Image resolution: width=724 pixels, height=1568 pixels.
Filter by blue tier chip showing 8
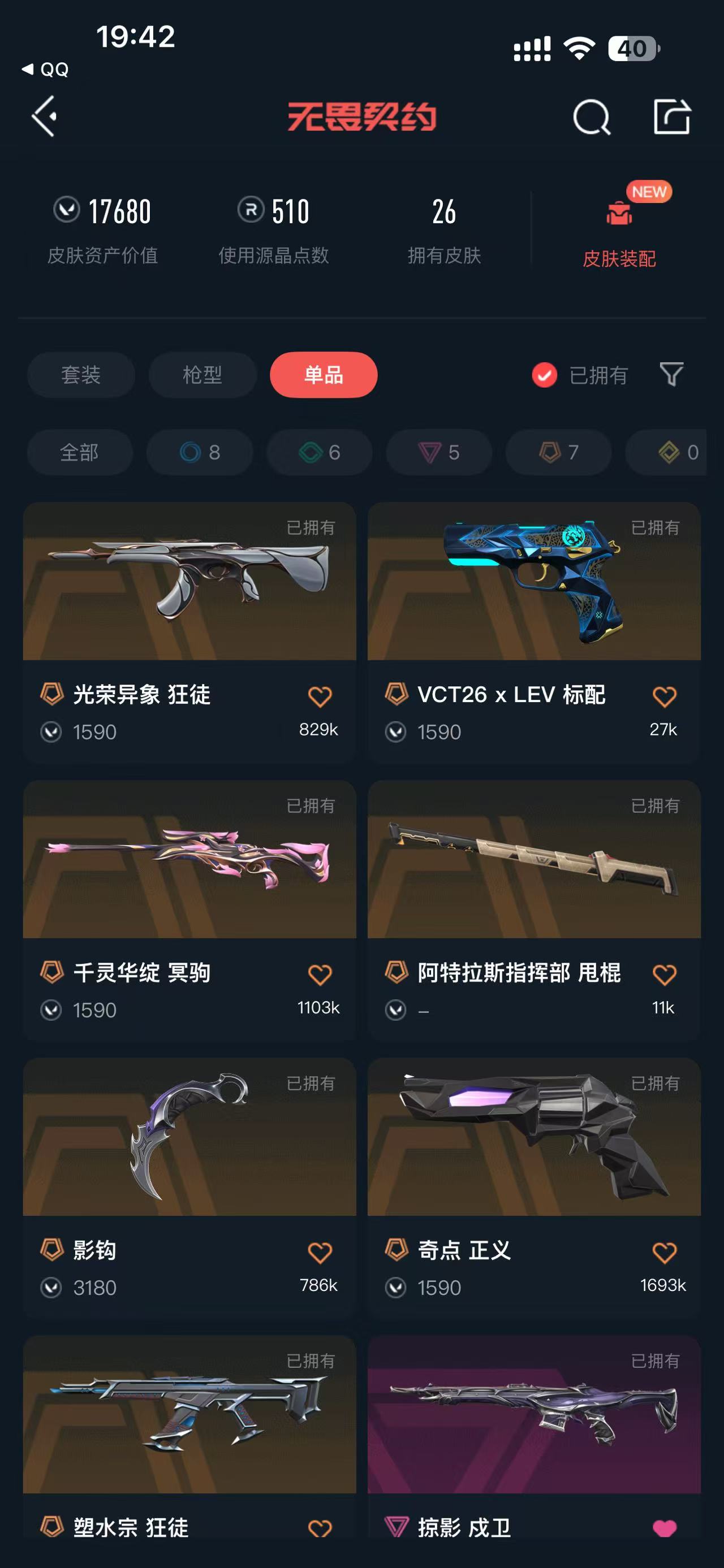coord(200,452)
